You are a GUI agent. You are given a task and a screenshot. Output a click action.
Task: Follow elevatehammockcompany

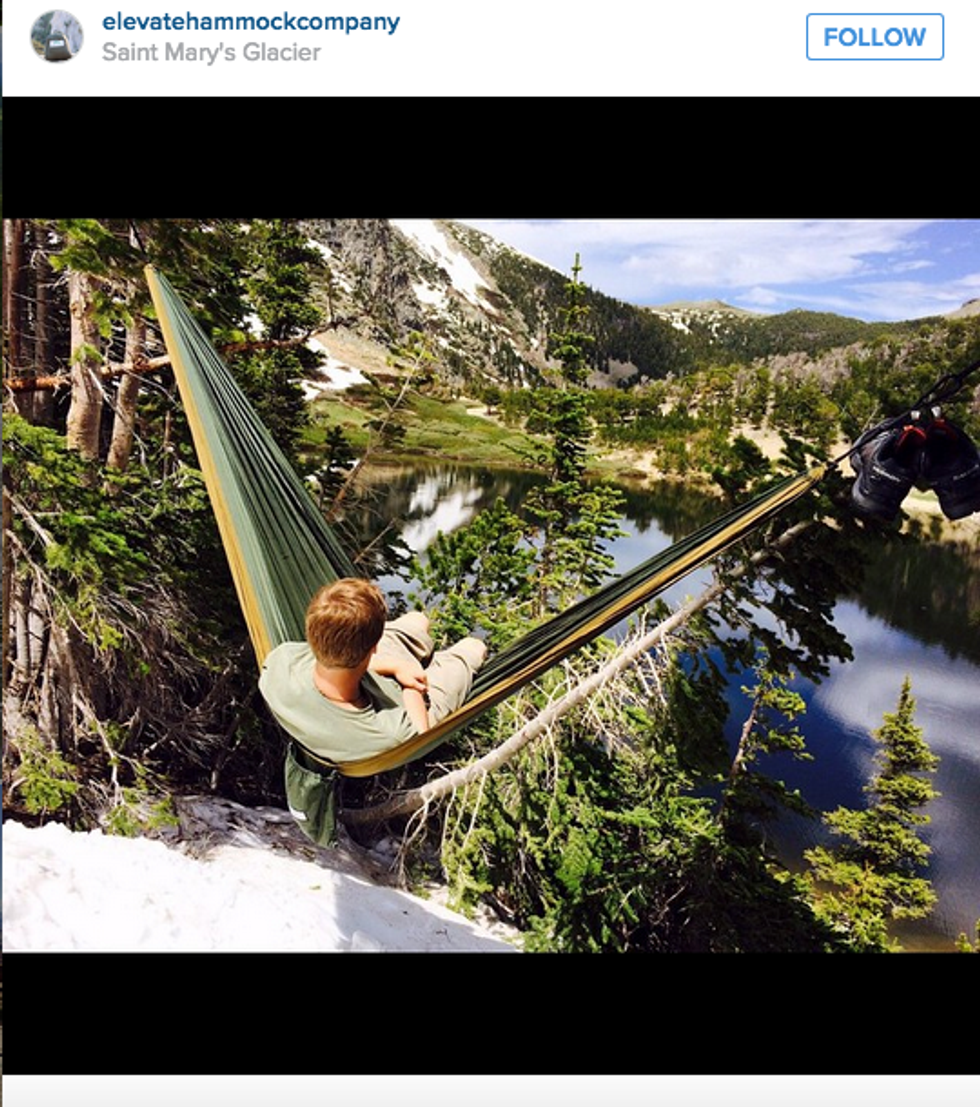click(874, 37)
